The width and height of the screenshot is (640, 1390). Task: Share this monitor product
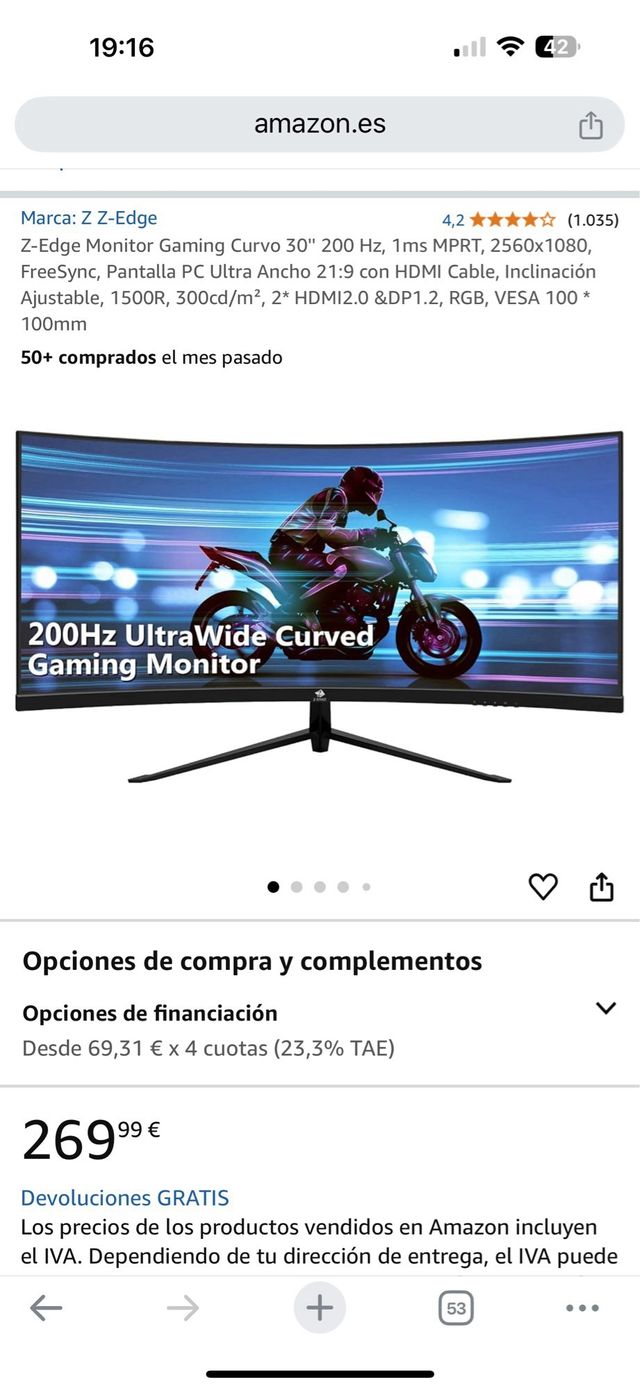coord(601,886)
